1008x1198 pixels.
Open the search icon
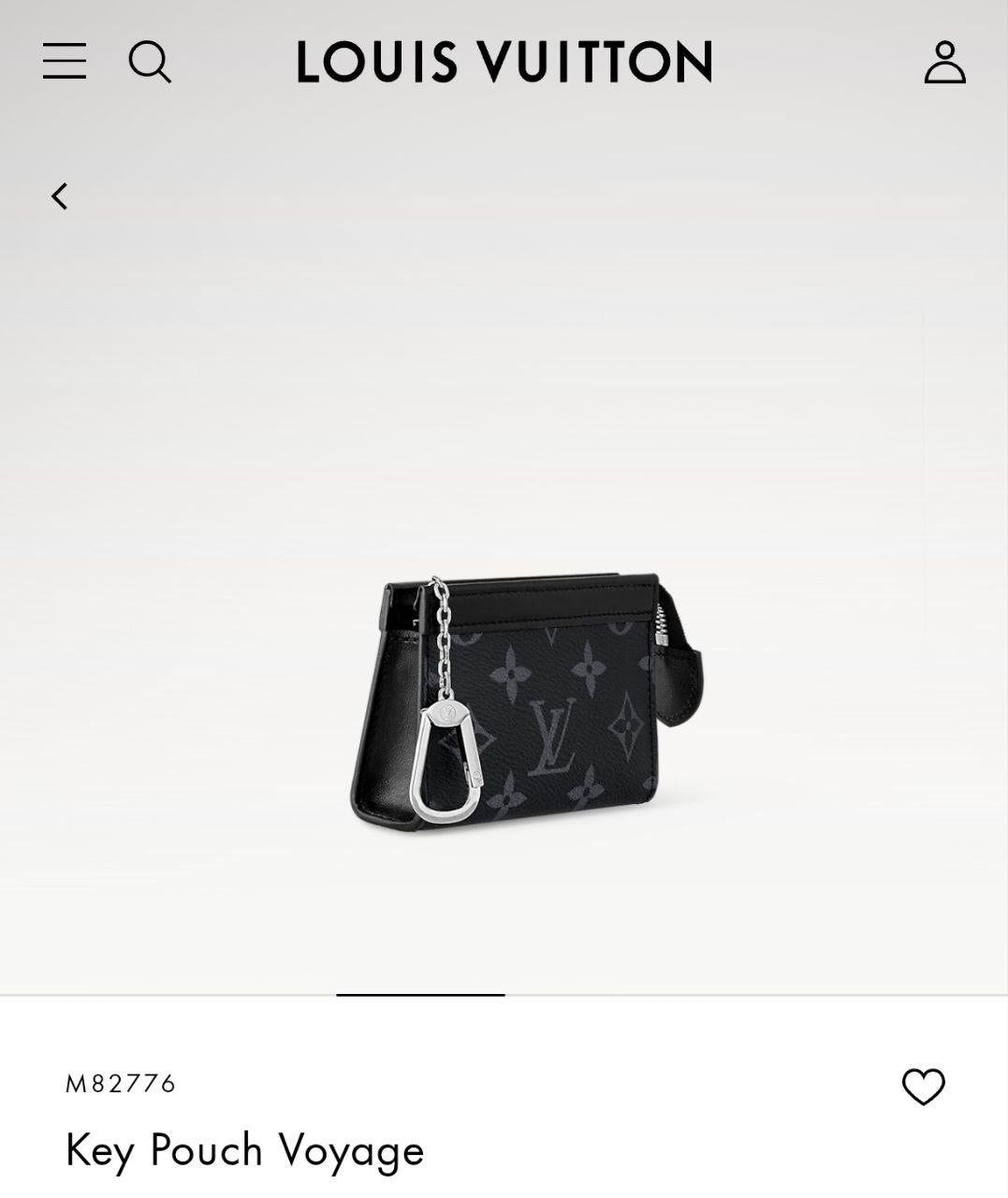click(150, 62)
